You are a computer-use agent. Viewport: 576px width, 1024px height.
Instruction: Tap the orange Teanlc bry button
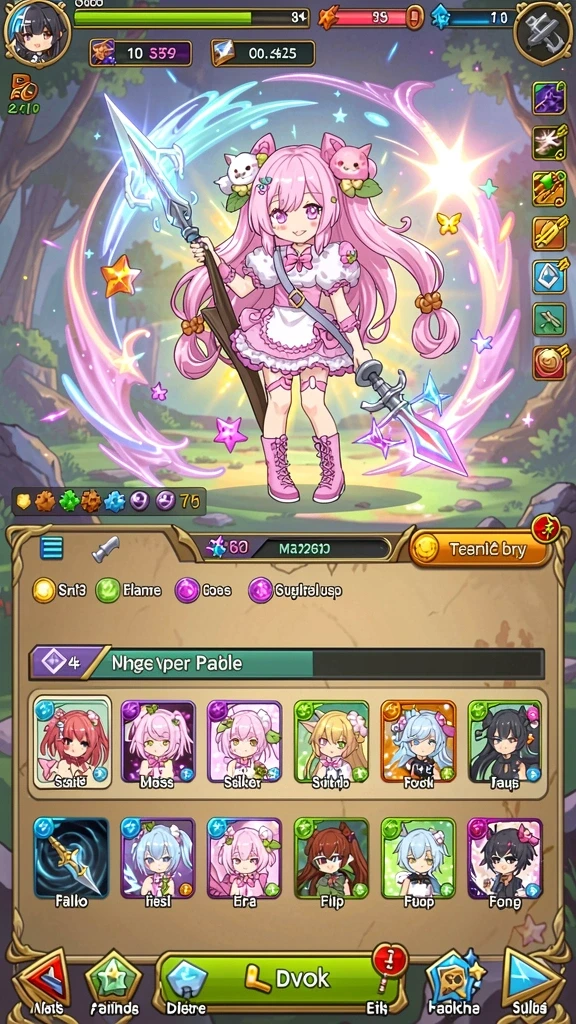coord(478,549)
